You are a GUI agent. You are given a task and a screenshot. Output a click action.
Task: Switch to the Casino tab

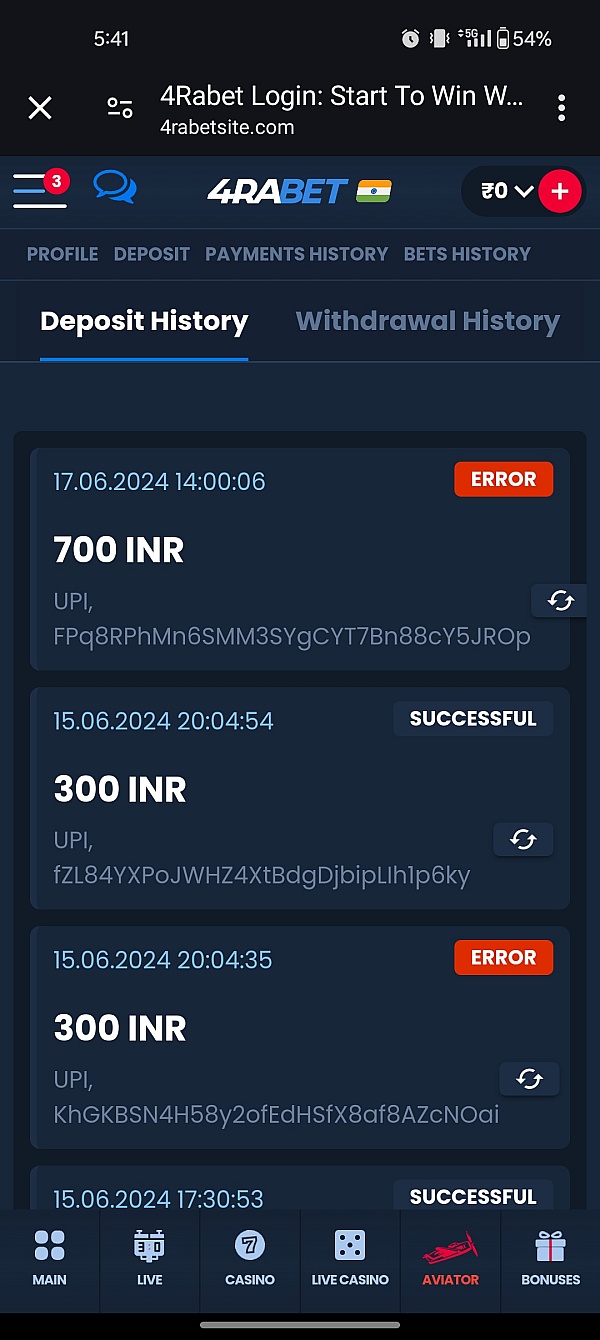[250, 1258]
